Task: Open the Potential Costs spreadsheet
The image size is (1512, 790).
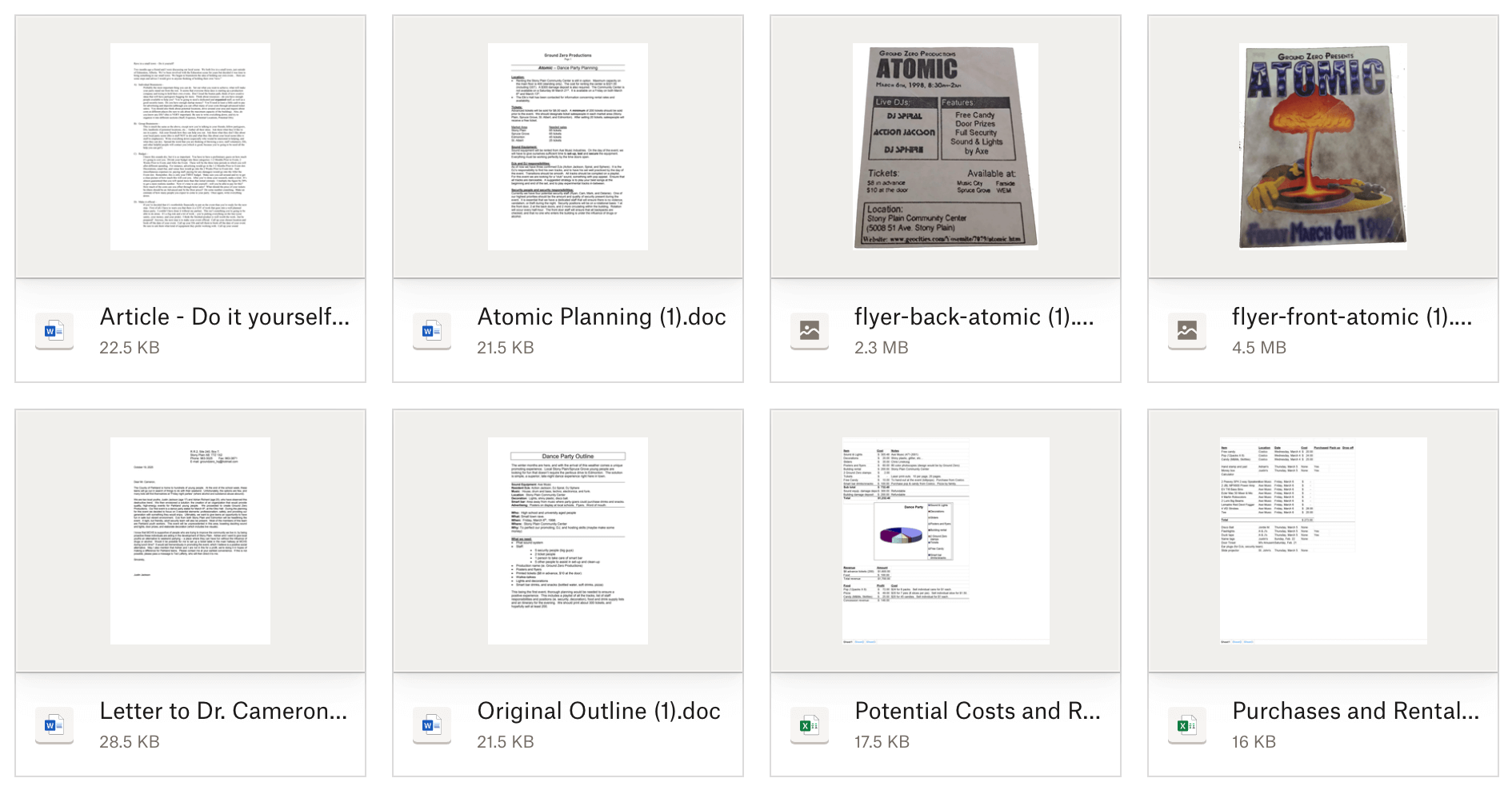Action: click(977, 712)
